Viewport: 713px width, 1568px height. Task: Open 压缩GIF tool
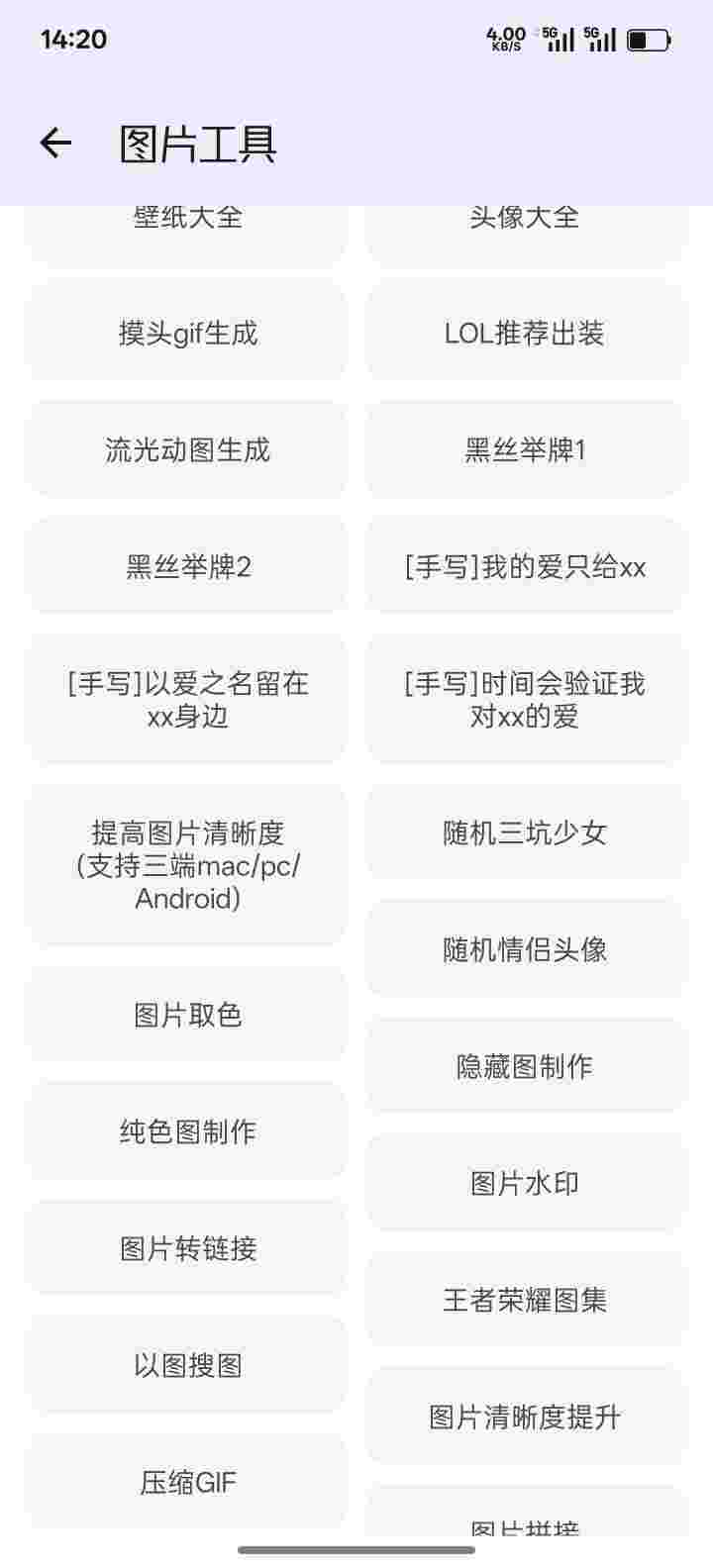pos(187,1482)
